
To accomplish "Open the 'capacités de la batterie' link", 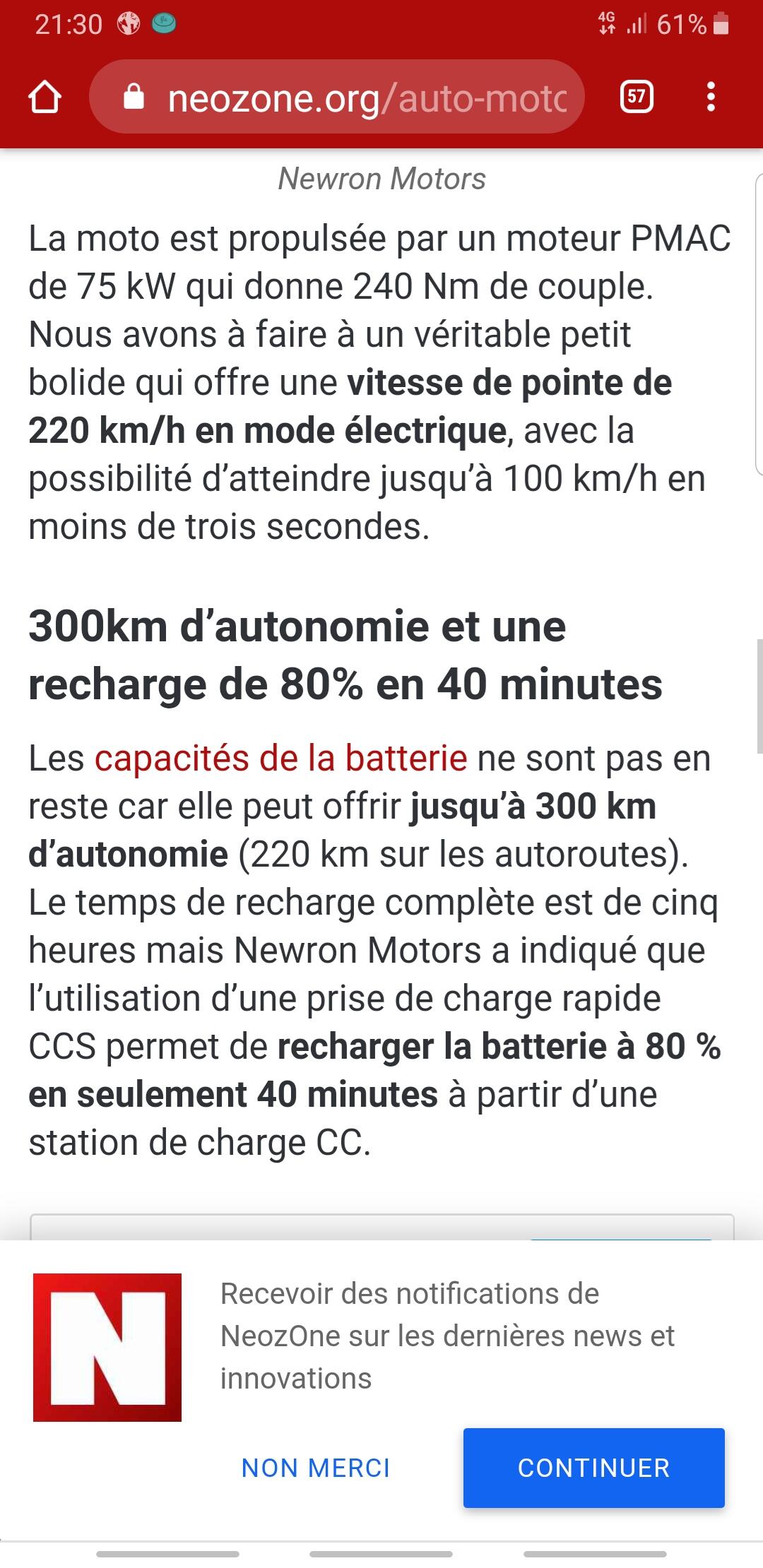I will point(281,759).
